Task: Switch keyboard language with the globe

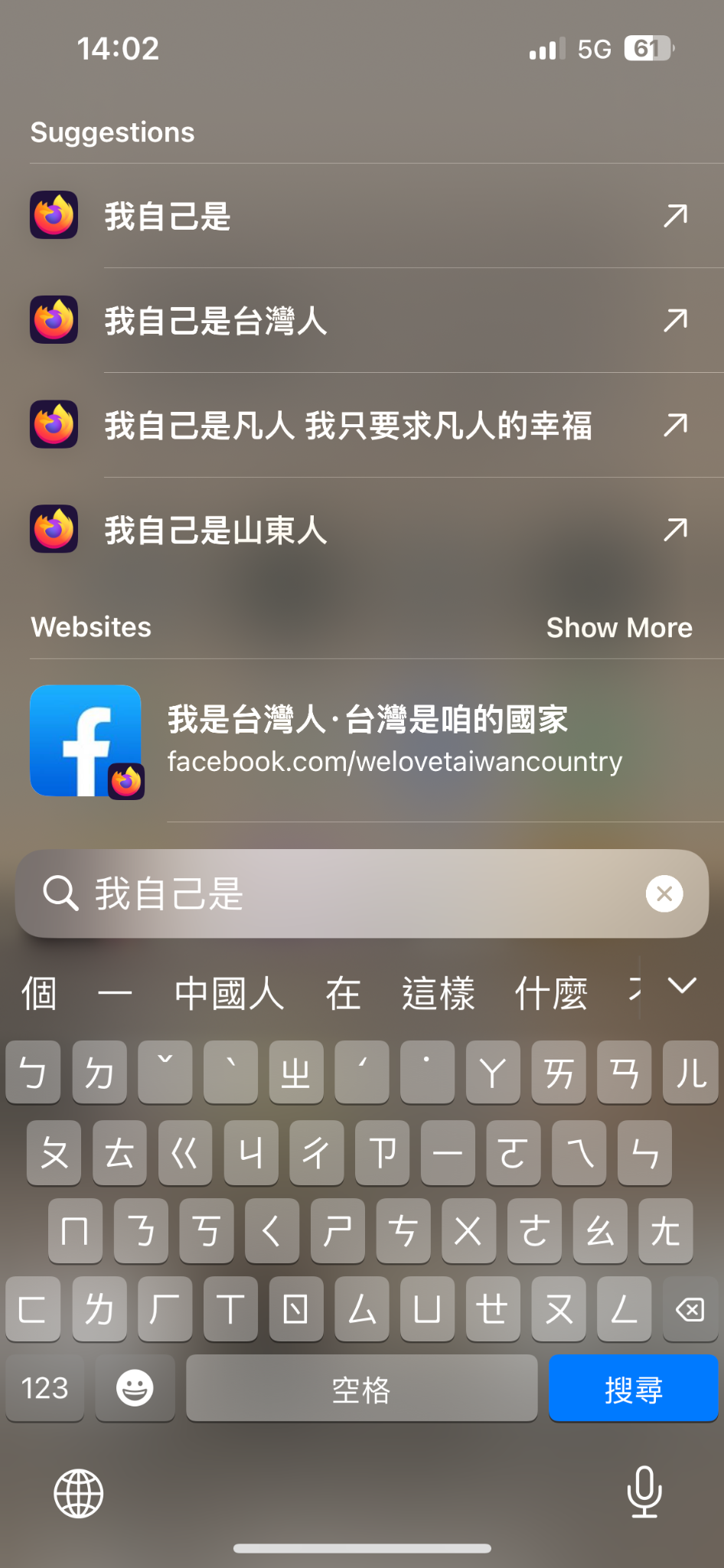Action: pos(78,1493)
